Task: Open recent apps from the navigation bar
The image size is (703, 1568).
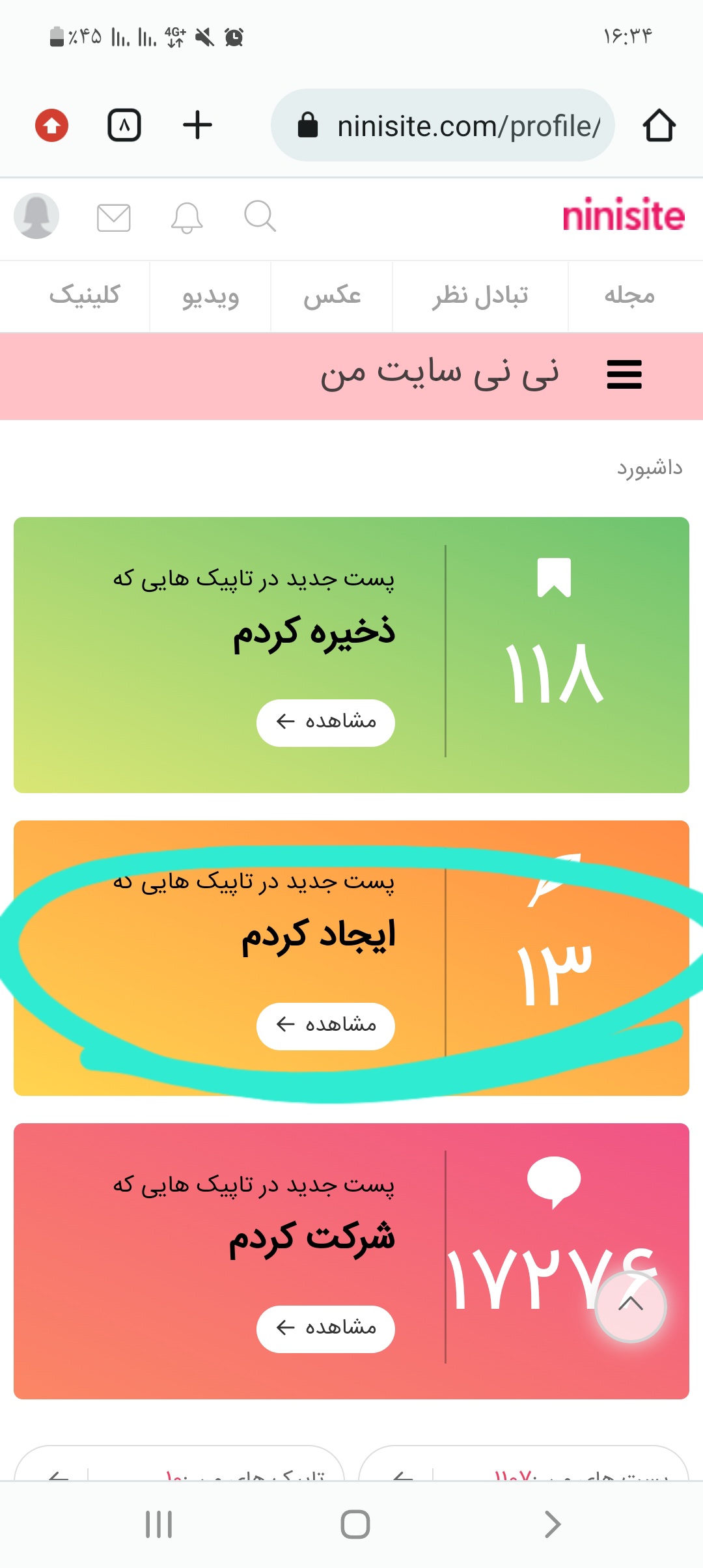Action: click(x=159, y=1524)
